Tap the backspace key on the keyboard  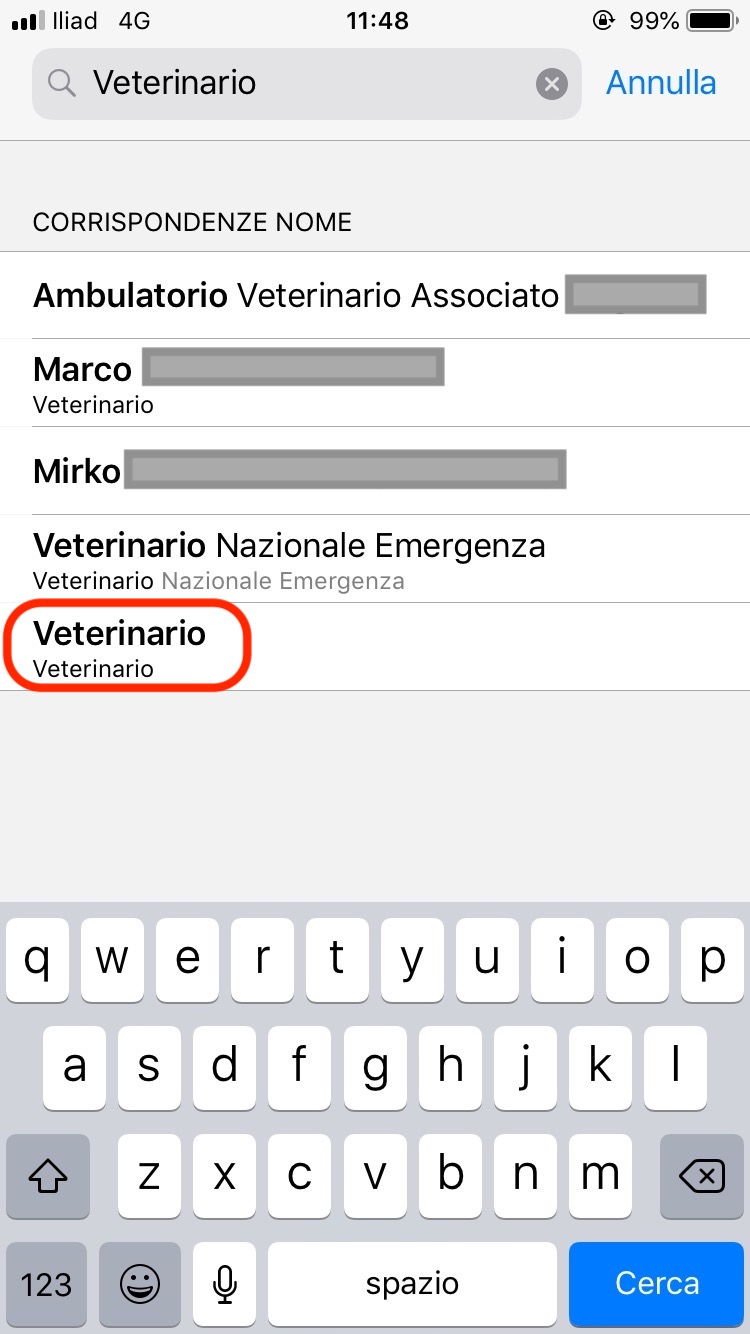pyautogui.click(x=701, y=1177)
